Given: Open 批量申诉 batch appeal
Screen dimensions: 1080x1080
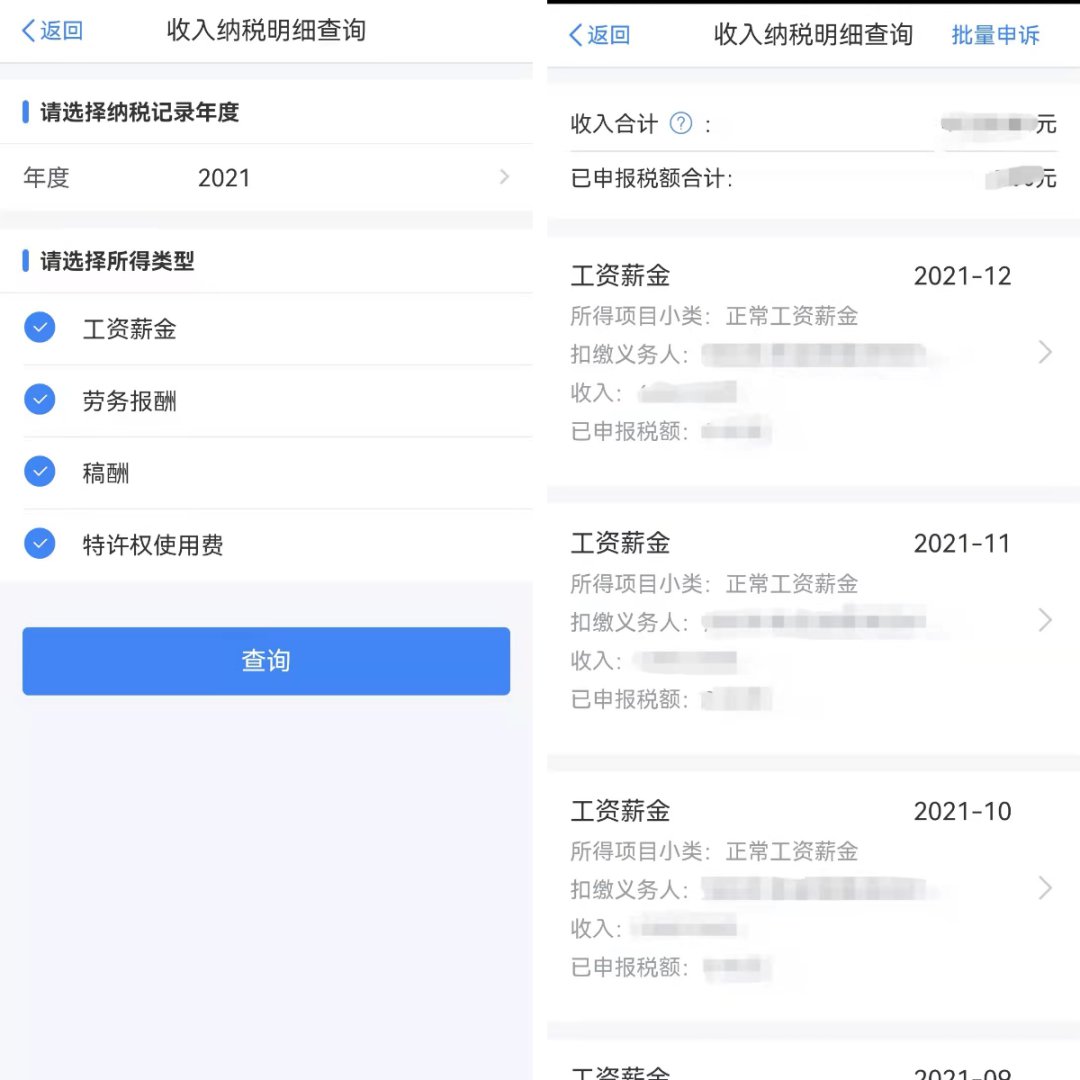Looking at the screenshot, I should (995, 36).
